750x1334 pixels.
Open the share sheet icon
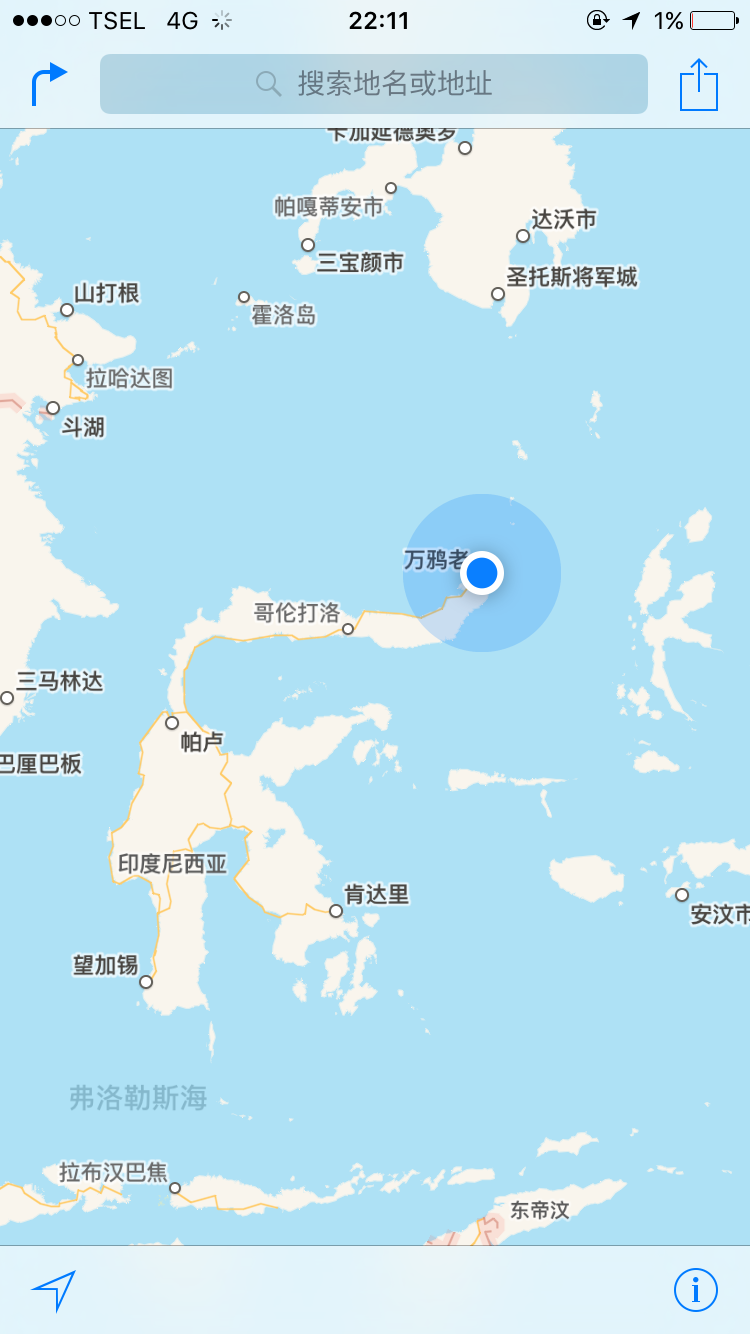(x=699, y=85)
